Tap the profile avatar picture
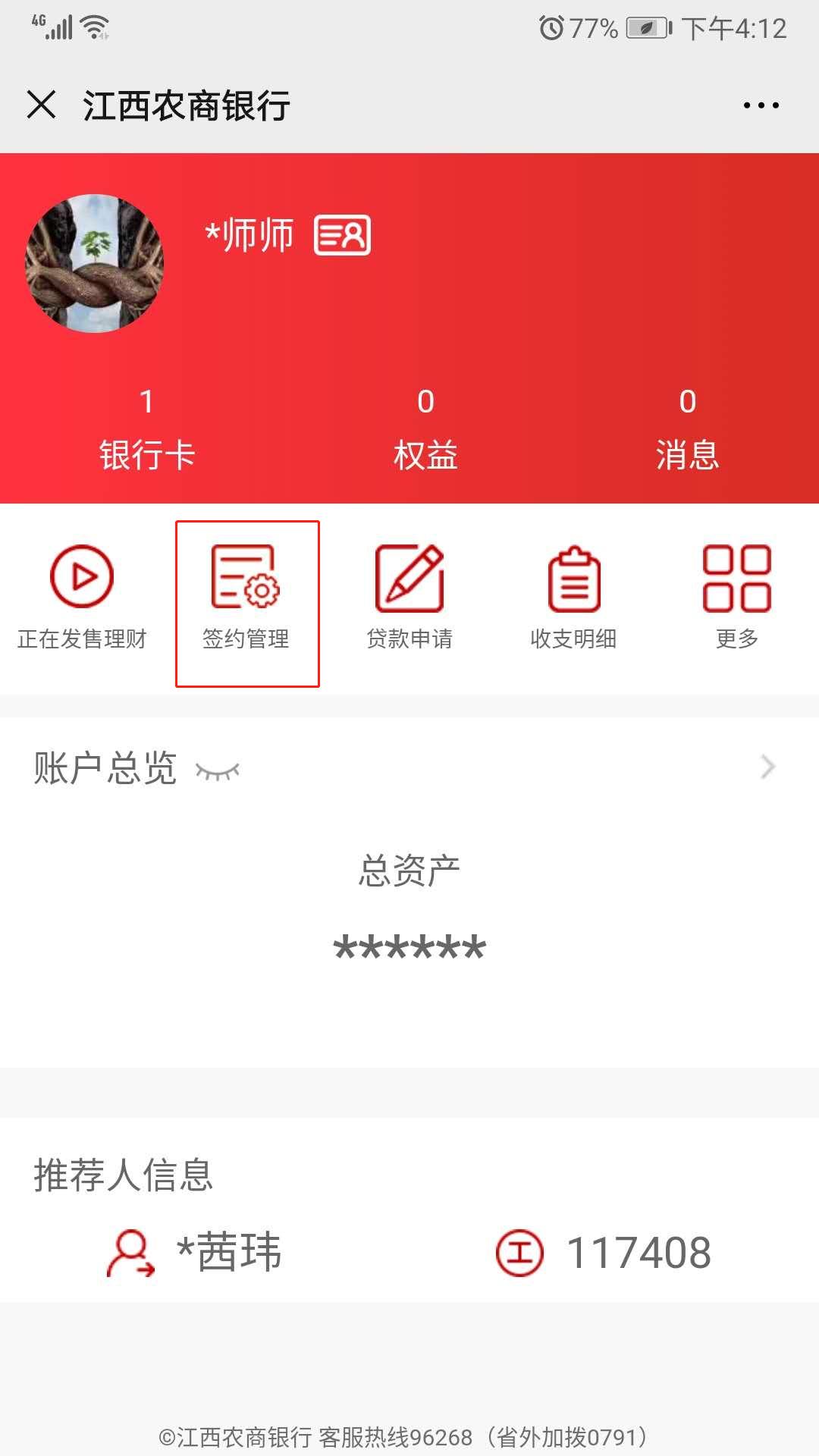 [x=95, y=264]
